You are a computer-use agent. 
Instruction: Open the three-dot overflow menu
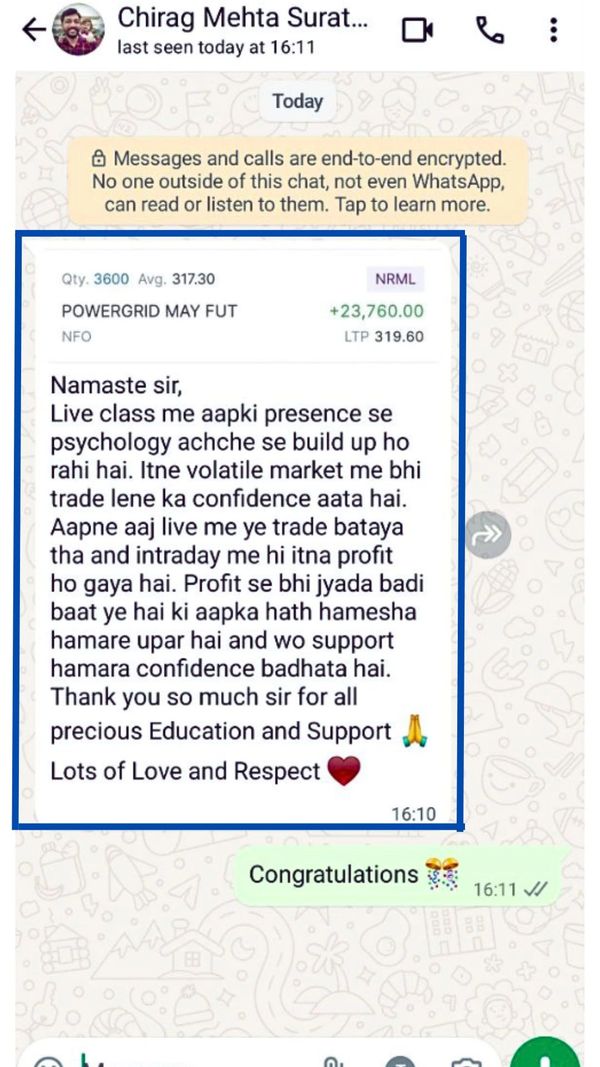[553, 30]
